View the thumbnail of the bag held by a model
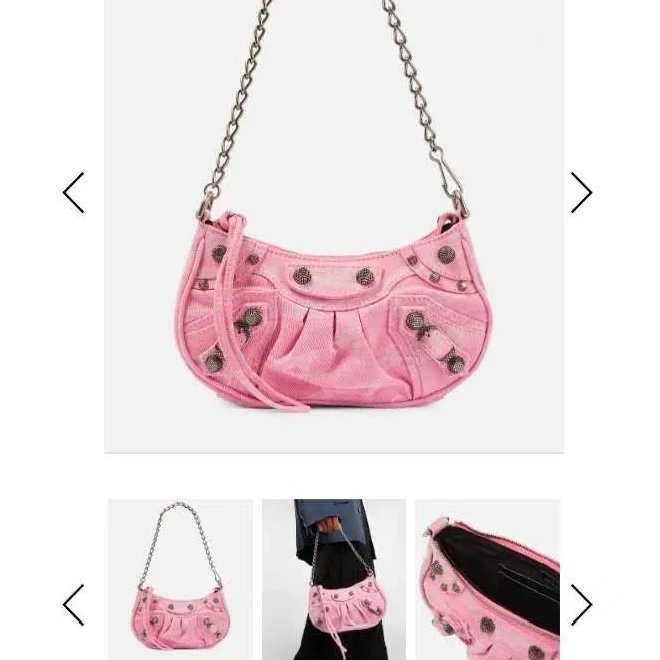660x660 pixels. click(x=334, y=579)
